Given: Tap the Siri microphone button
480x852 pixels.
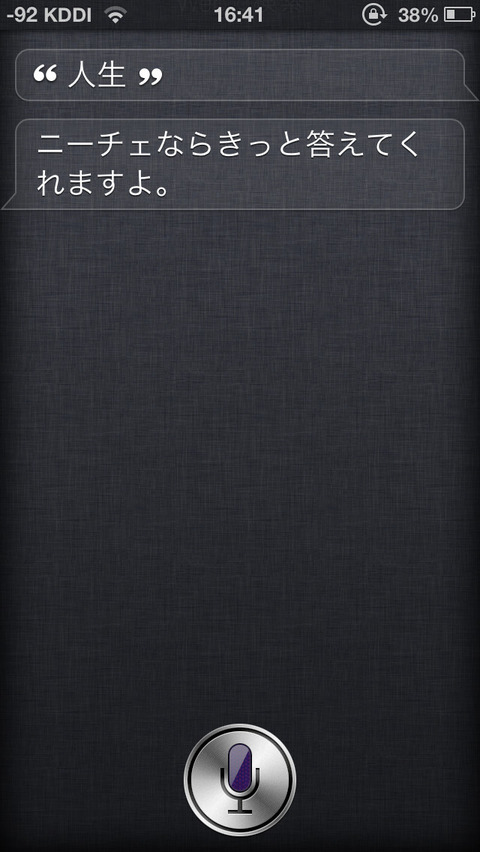Looking at the screenshot, I should 240,780.
